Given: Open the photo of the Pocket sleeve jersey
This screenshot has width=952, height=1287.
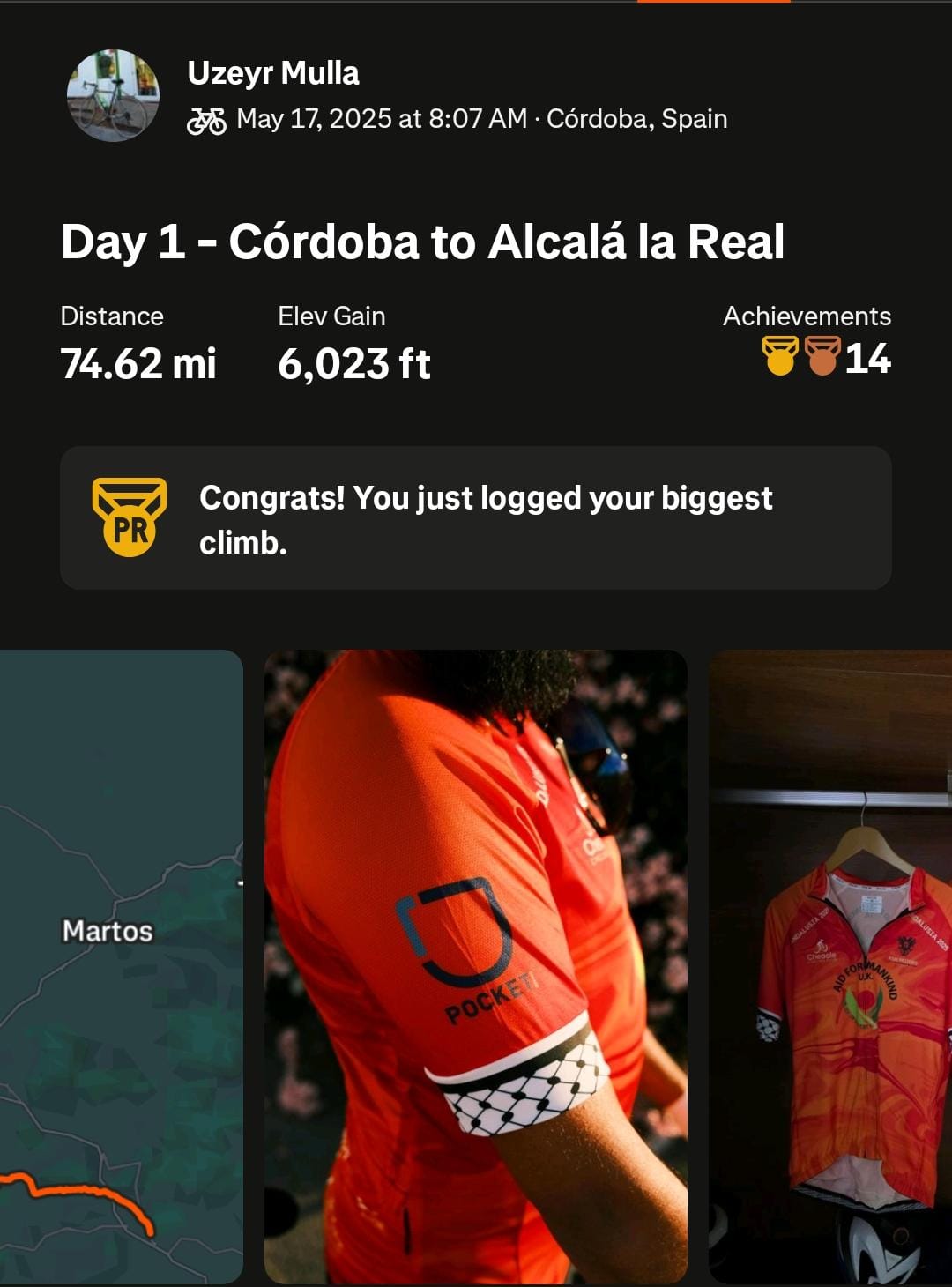Looking at the screenshot, I should [x=476, y=965].
